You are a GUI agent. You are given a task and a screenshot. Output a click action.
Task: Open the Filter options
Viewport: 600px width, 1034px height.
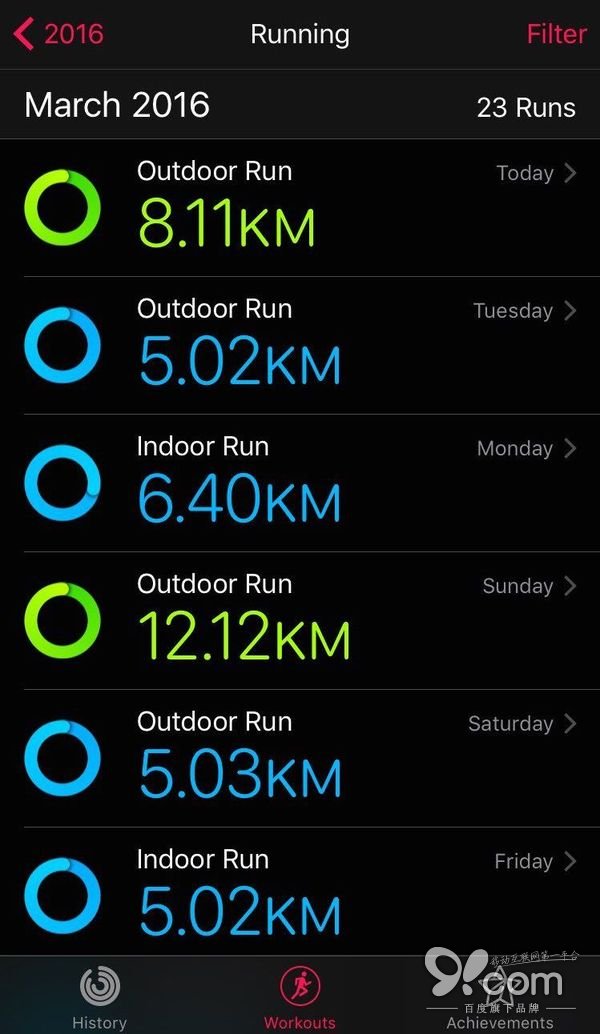click(556, 34)
